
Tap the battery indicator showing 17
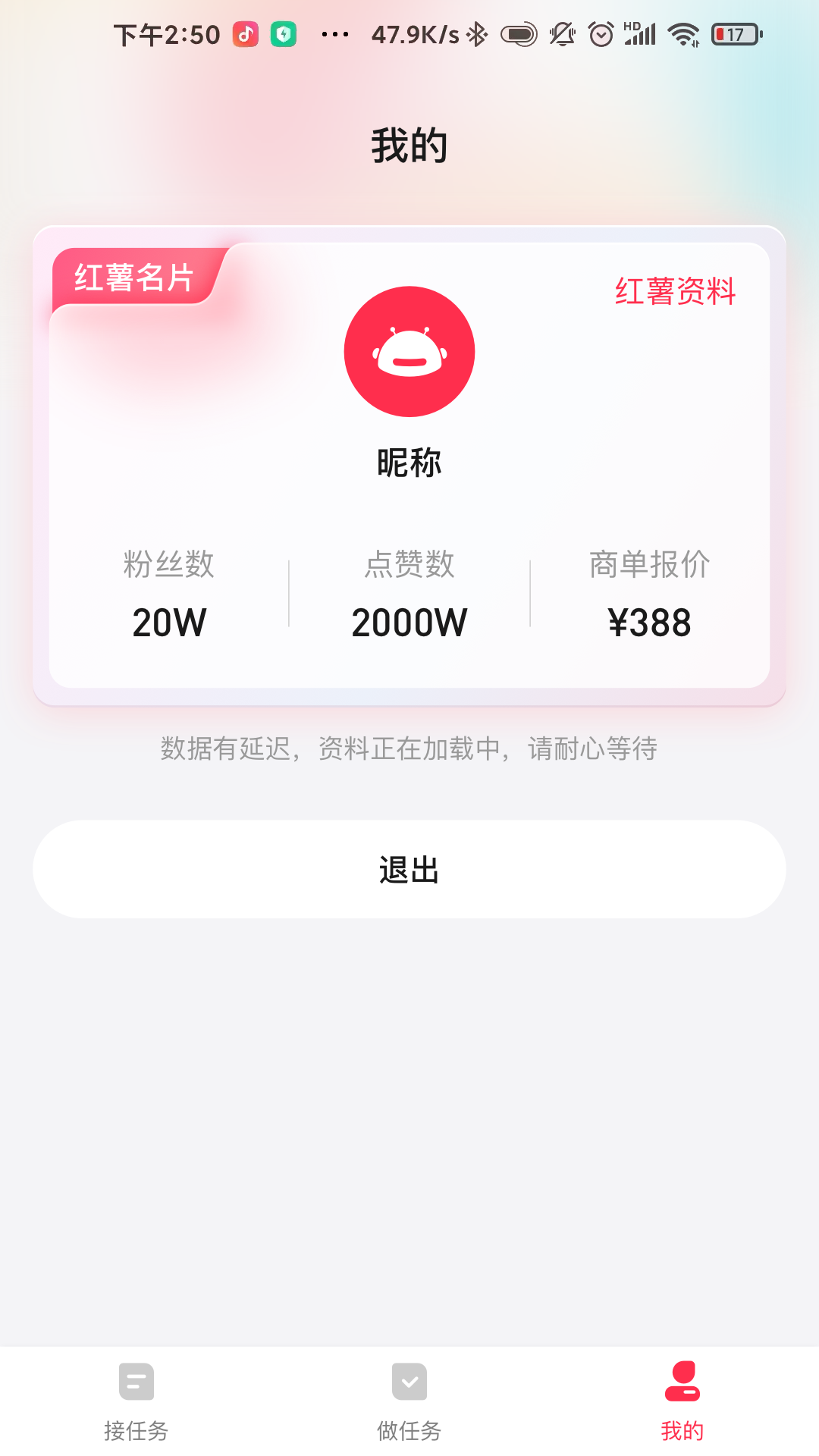(x=730, y=33)
